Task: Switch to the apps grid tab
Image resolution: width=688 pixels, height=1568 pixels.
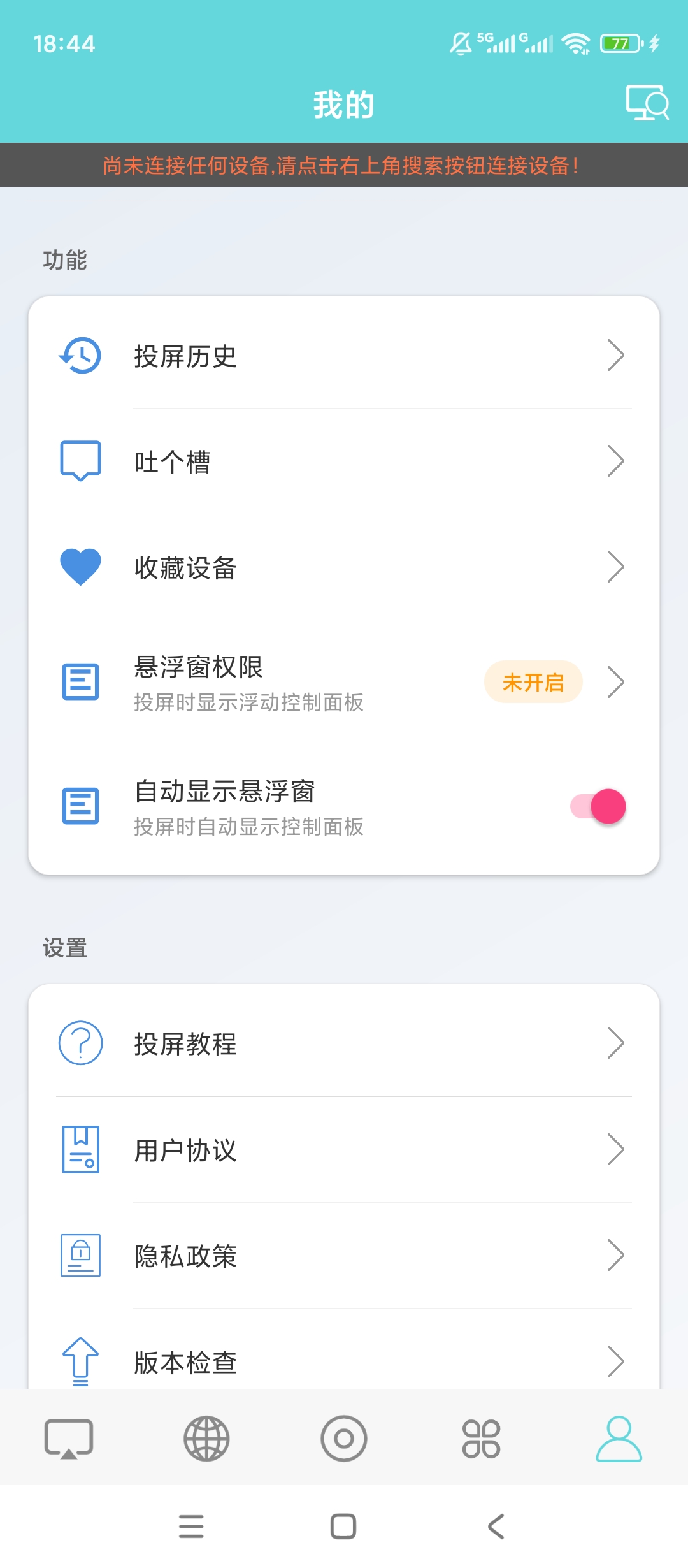Action: click(482, 1439)
